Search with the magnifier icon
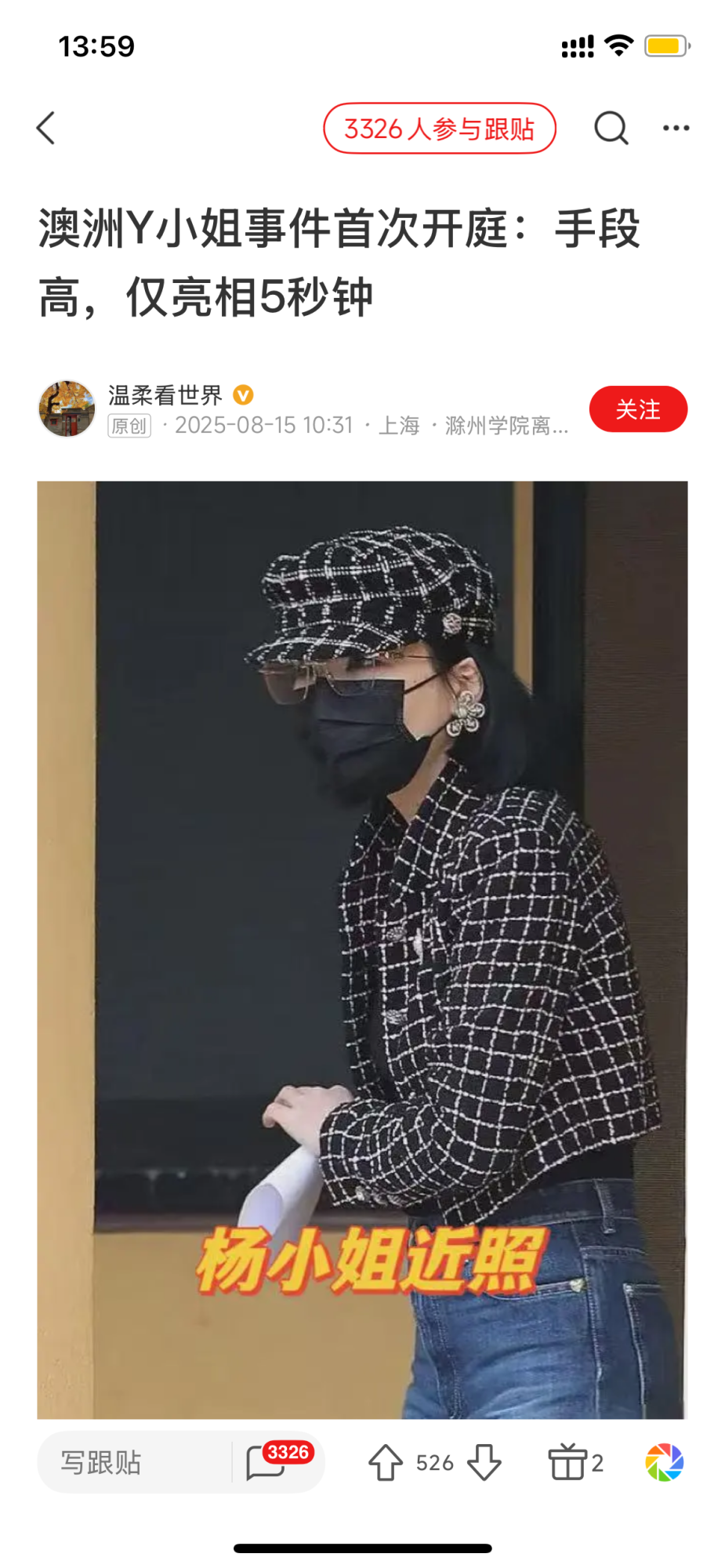725x1568 pixels. pos(611,128)
